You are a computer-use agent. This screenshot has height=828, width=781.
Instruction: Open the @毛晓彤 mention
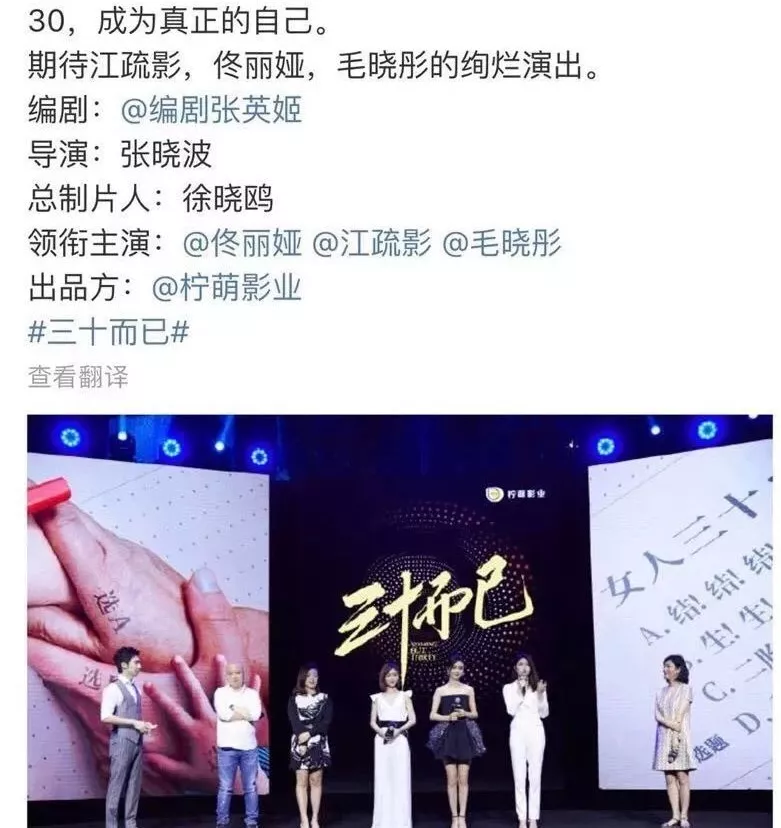(502, 243)
